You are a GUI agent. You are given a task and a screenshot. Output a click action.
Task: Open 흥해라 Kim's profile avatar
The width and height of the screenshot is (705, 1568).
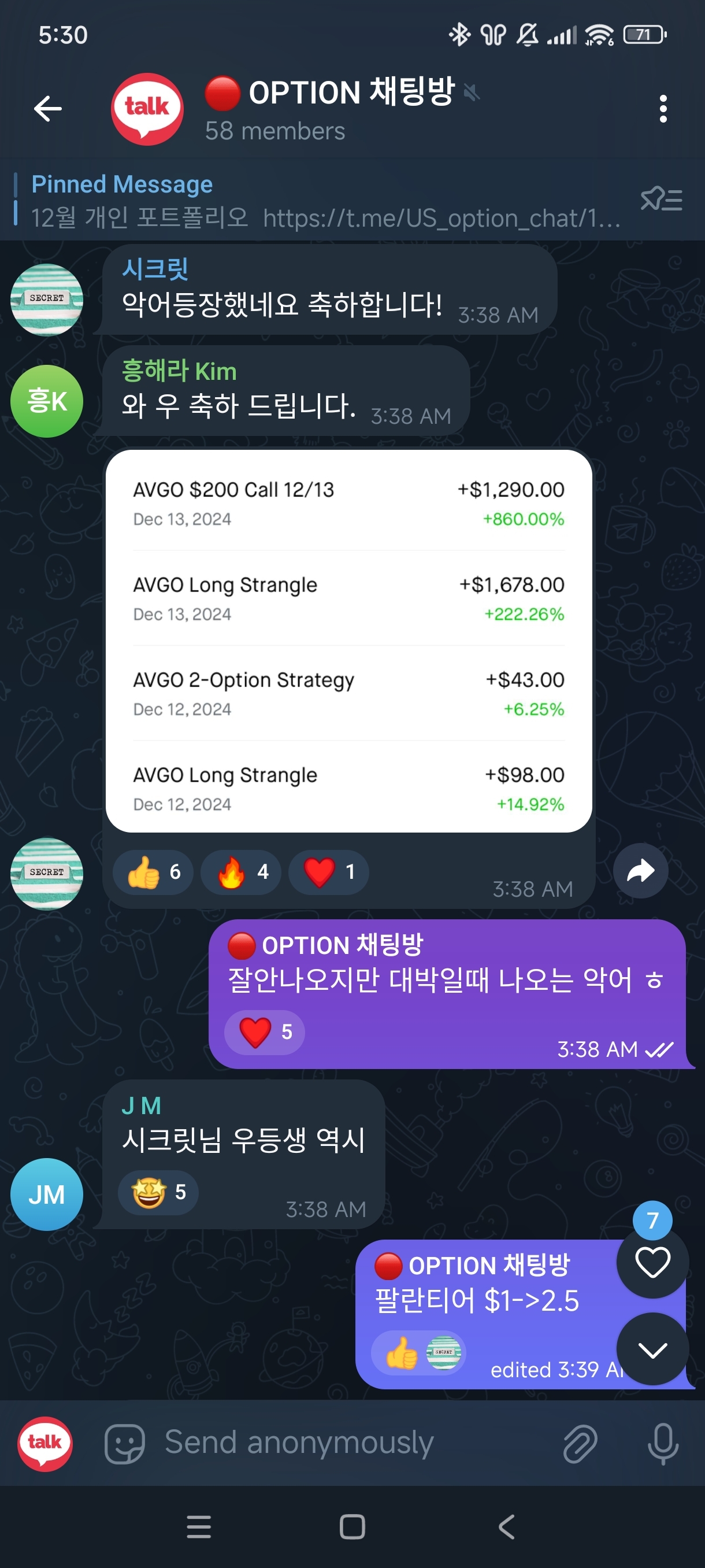pos(47,401)
